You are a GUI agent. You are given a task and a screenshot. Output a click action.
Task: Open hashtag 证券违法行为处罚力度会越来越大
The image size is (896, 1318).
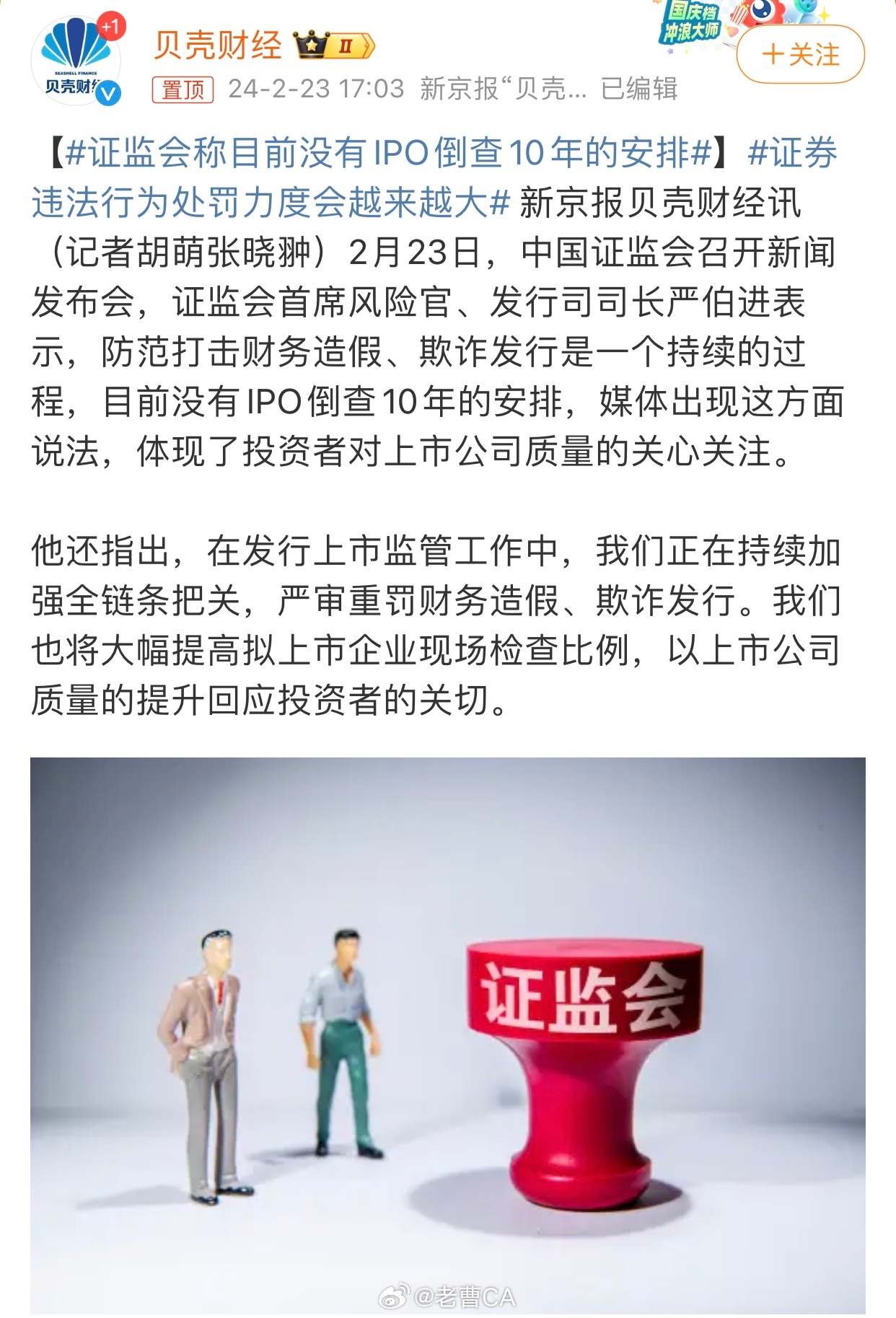point(271,203)
